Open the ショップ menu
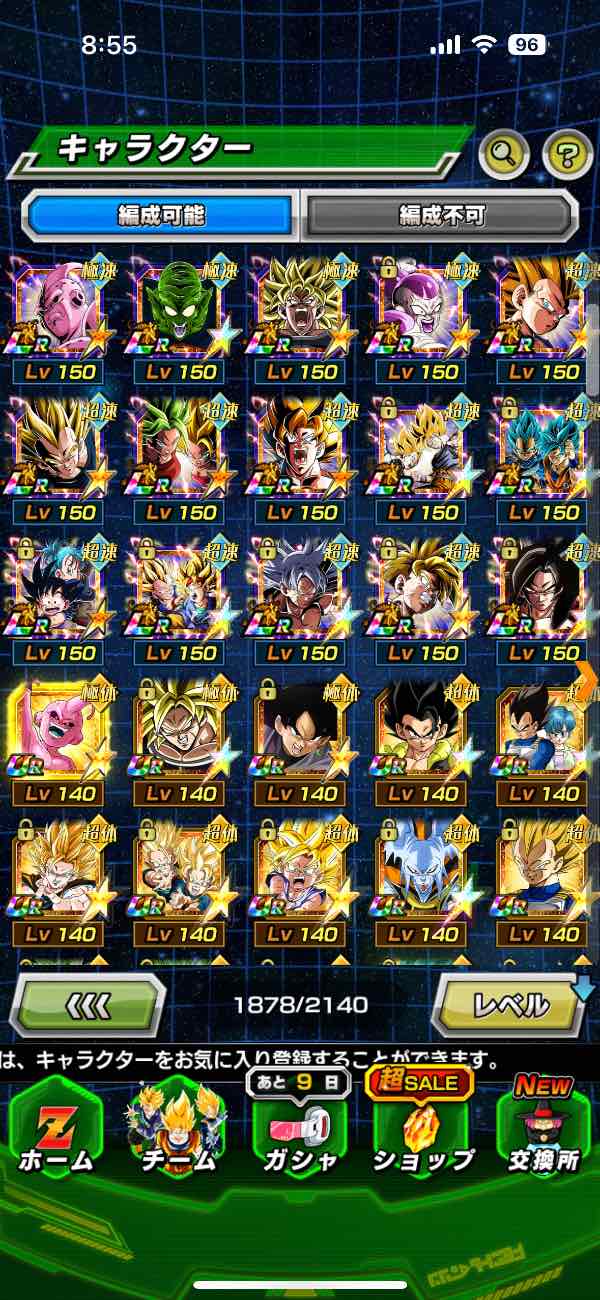 (423, 1130)
